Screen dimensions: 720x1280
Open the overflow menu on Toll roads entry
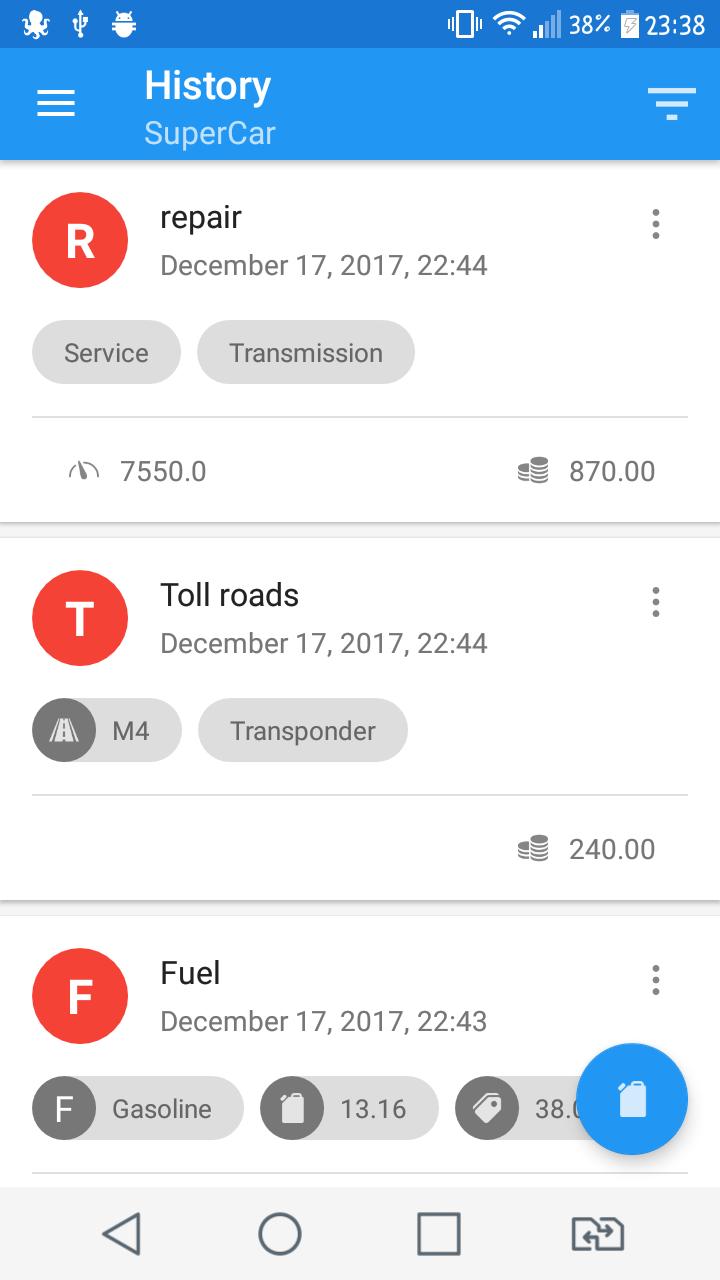coord(655,602)
